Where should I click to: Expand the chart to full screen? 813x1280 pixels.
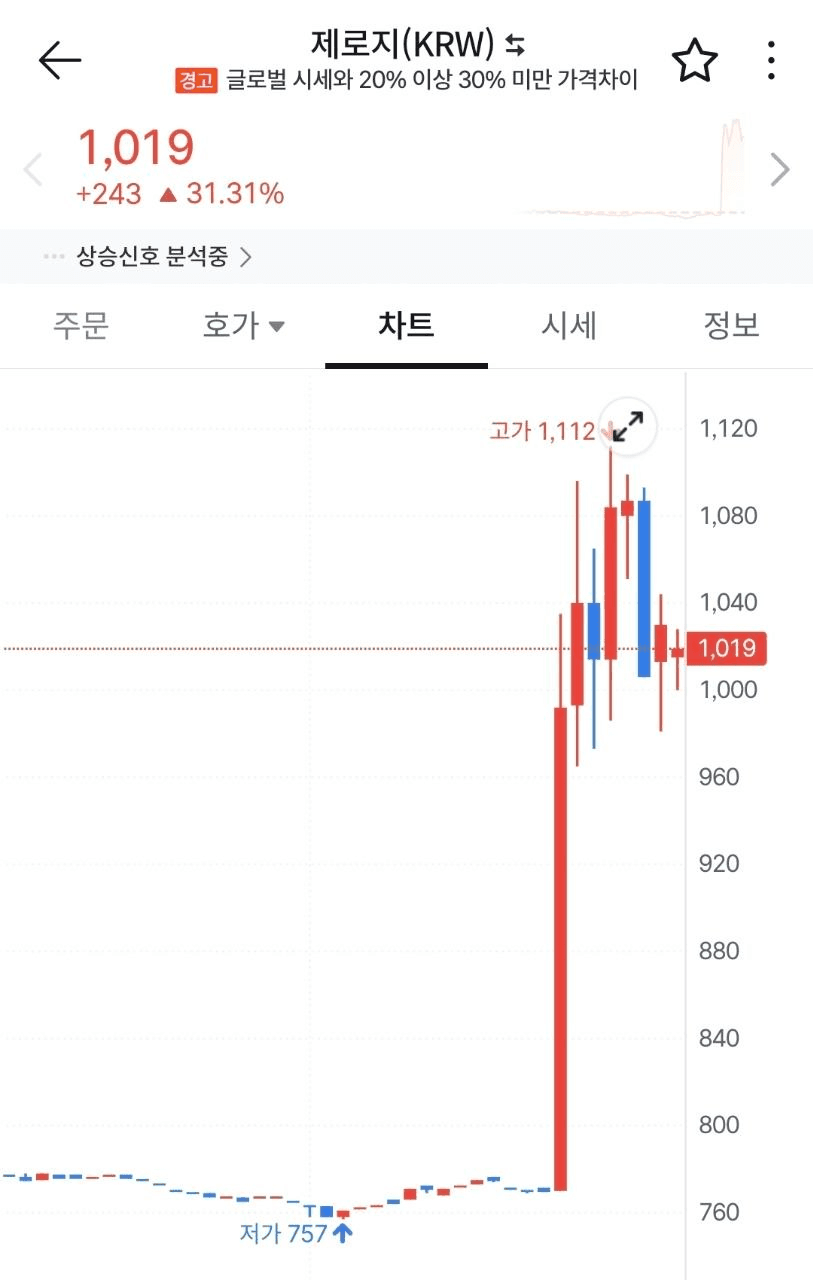628,427
